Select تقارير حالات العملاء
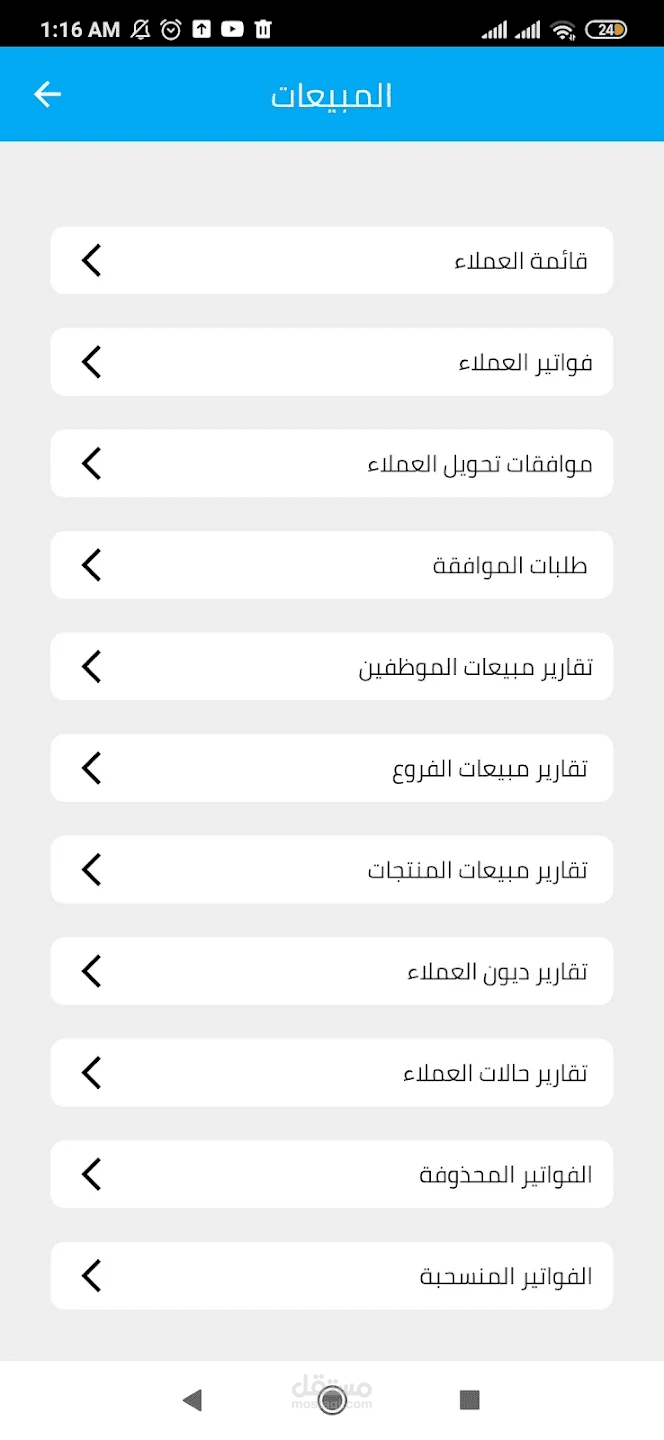664x1440 pixels. coord(331,1073)
